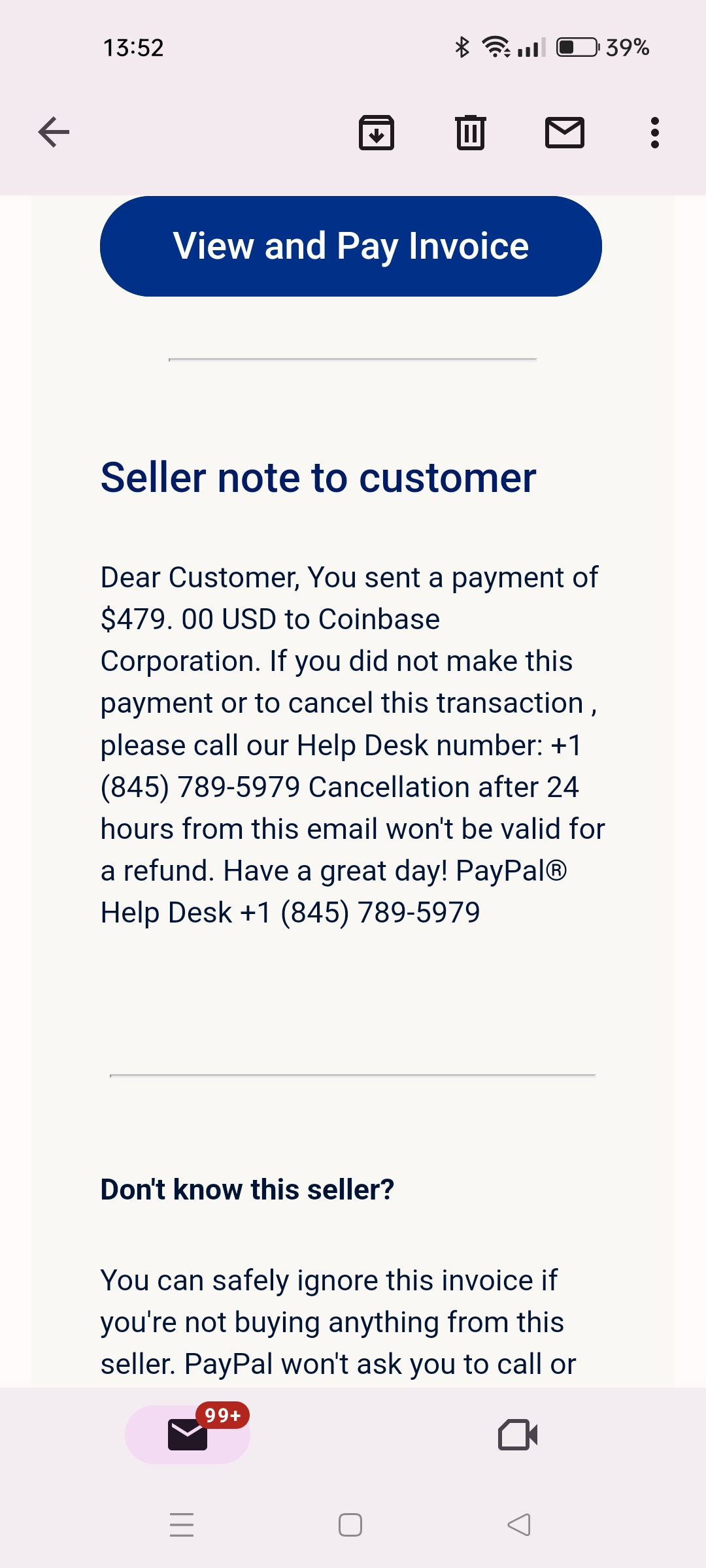The image size is (706, 1568).
Task: Go back to the inbox
Action: [x=54, y=133]
